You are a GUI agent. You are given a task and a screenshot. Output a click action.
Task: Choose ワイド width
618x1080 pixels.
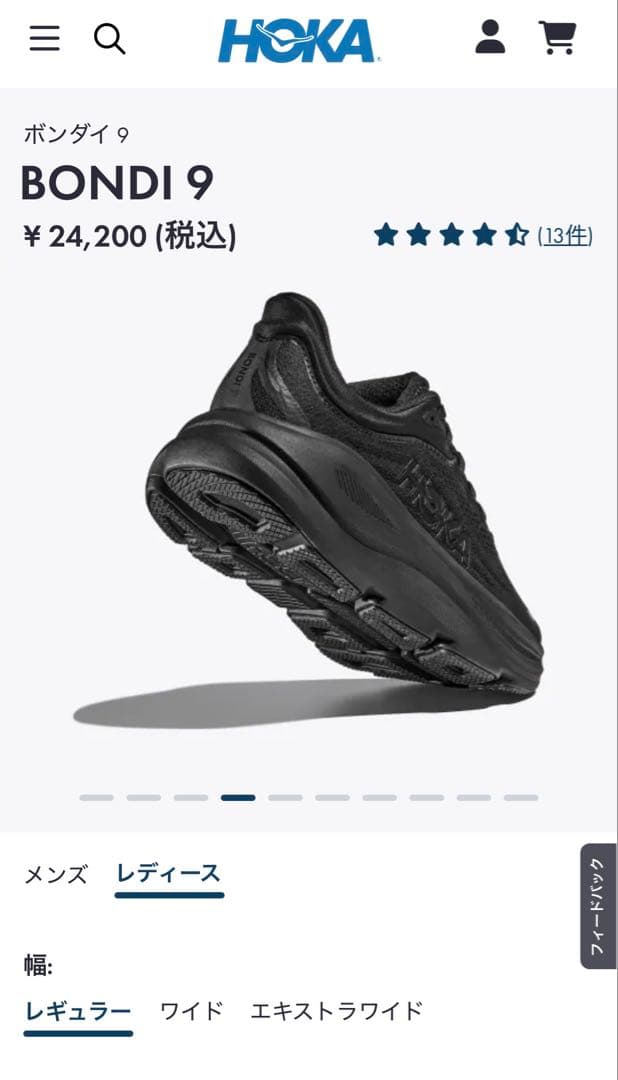coord(191,1011)
